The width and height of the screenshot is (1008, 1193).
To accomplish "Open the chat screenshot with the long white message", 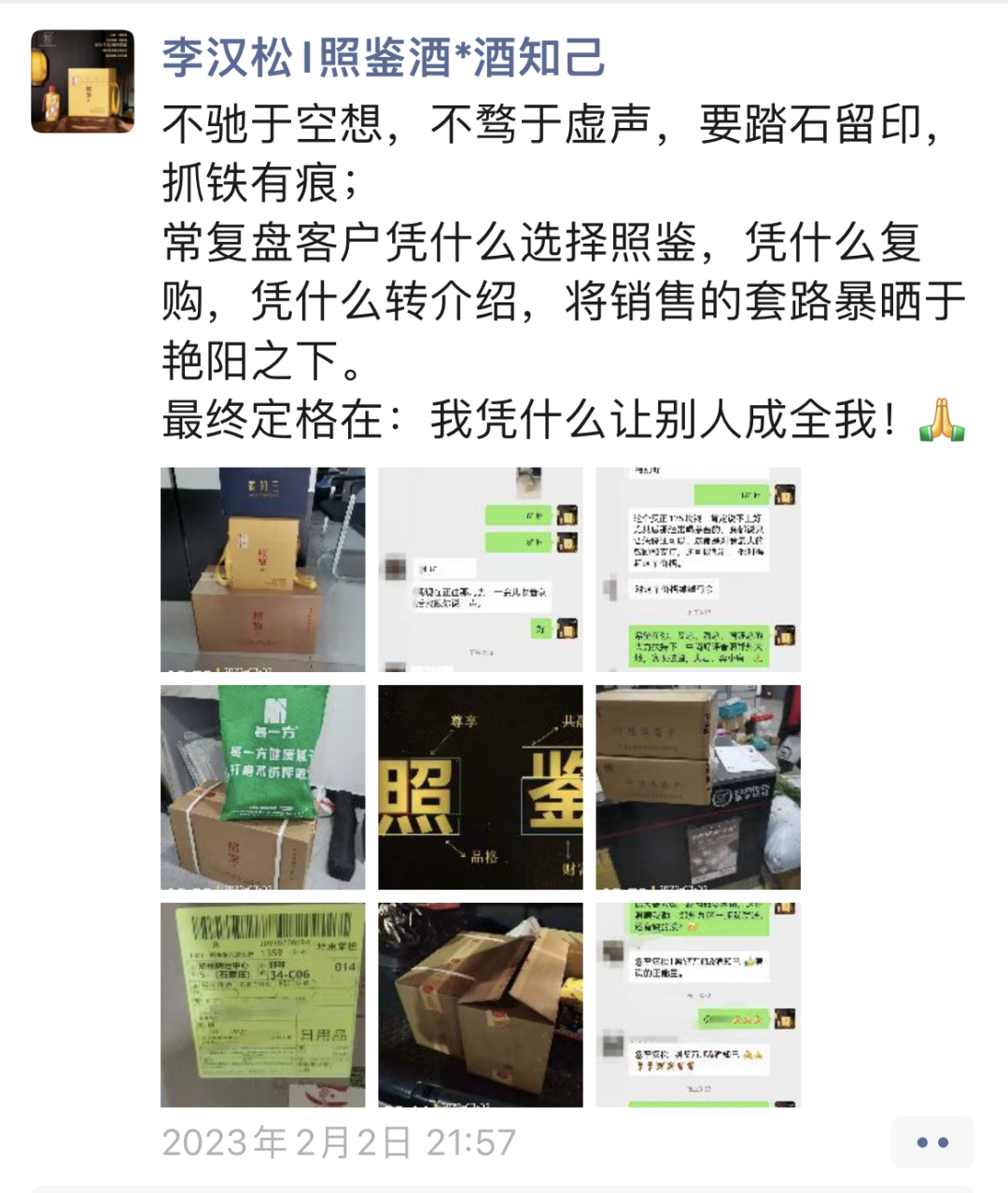I will pyautogui.click(x=698, y=569).
